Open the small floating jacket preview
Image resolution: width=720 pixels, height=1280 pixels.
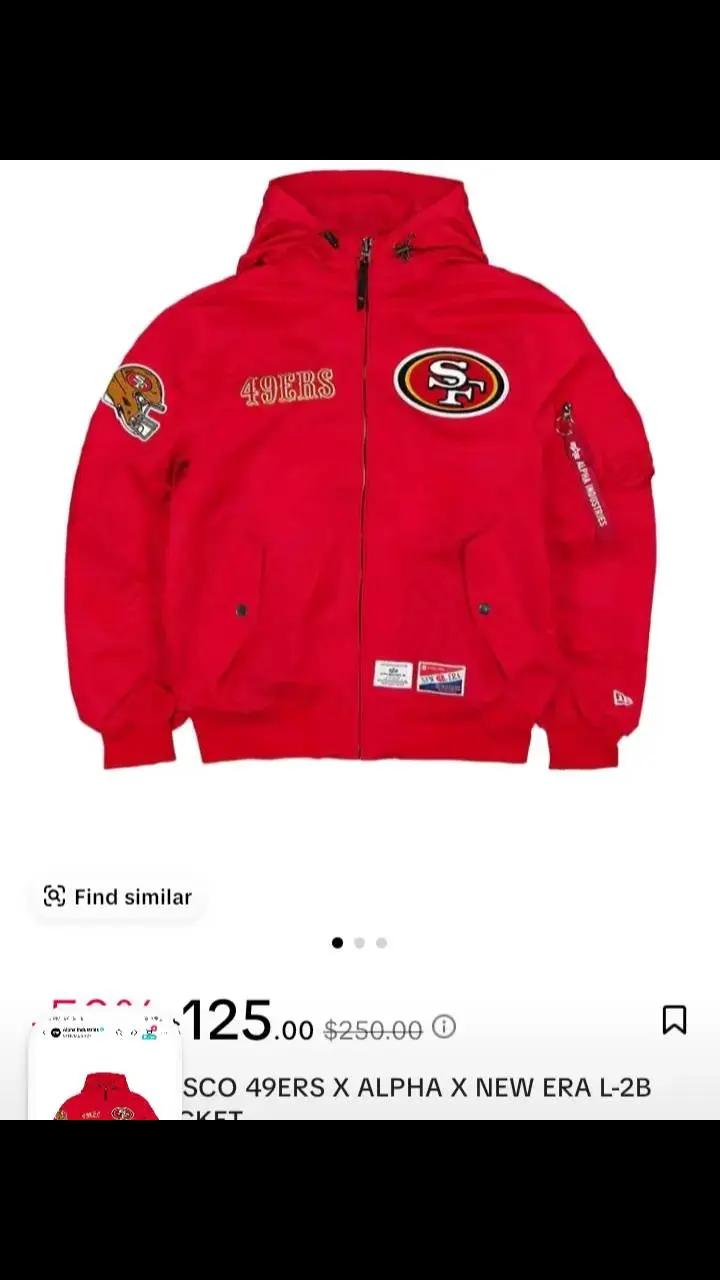[104, 1068]
